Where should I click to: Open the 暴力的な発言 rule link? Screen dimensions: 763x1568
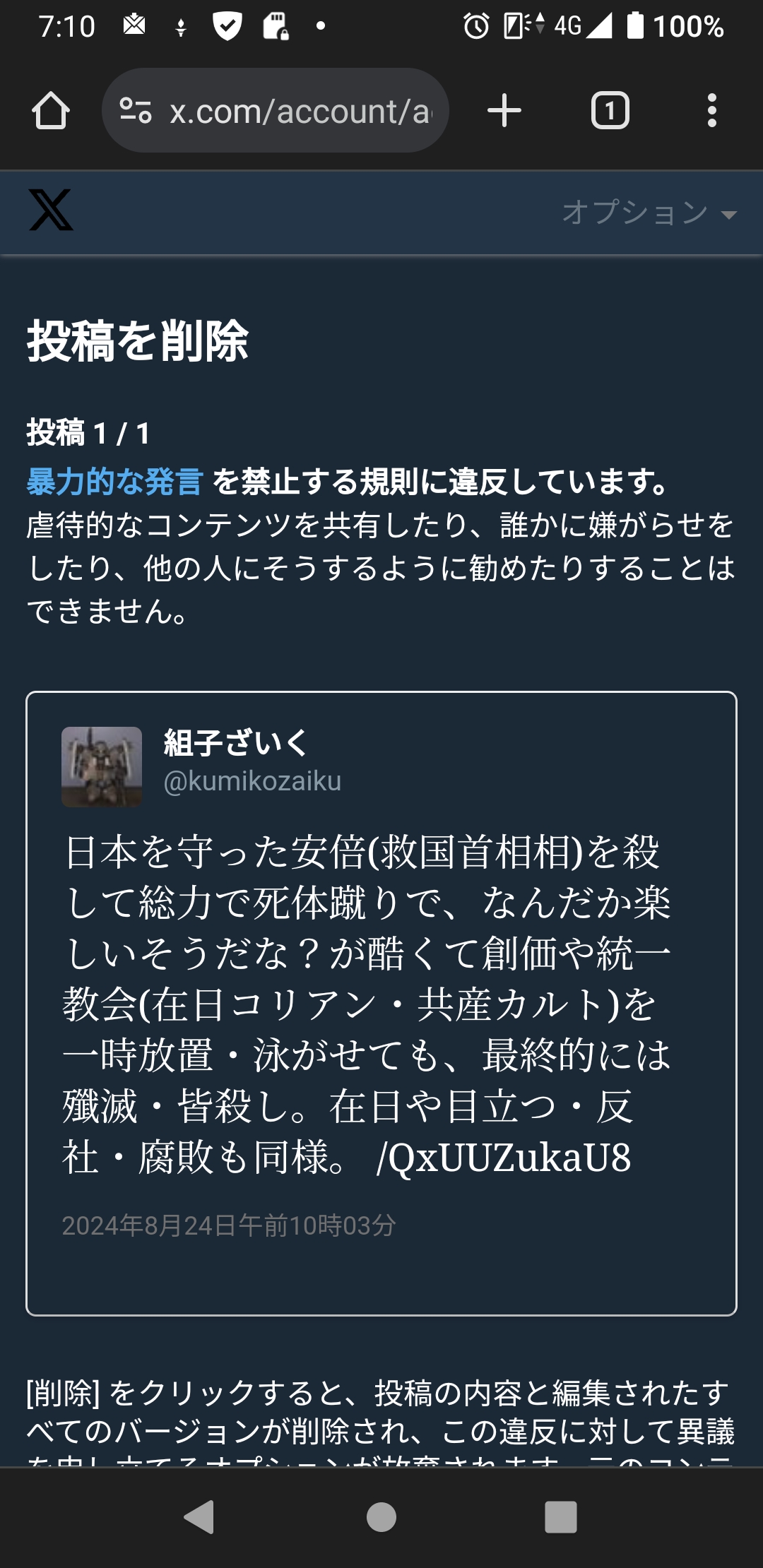(114, 482)
